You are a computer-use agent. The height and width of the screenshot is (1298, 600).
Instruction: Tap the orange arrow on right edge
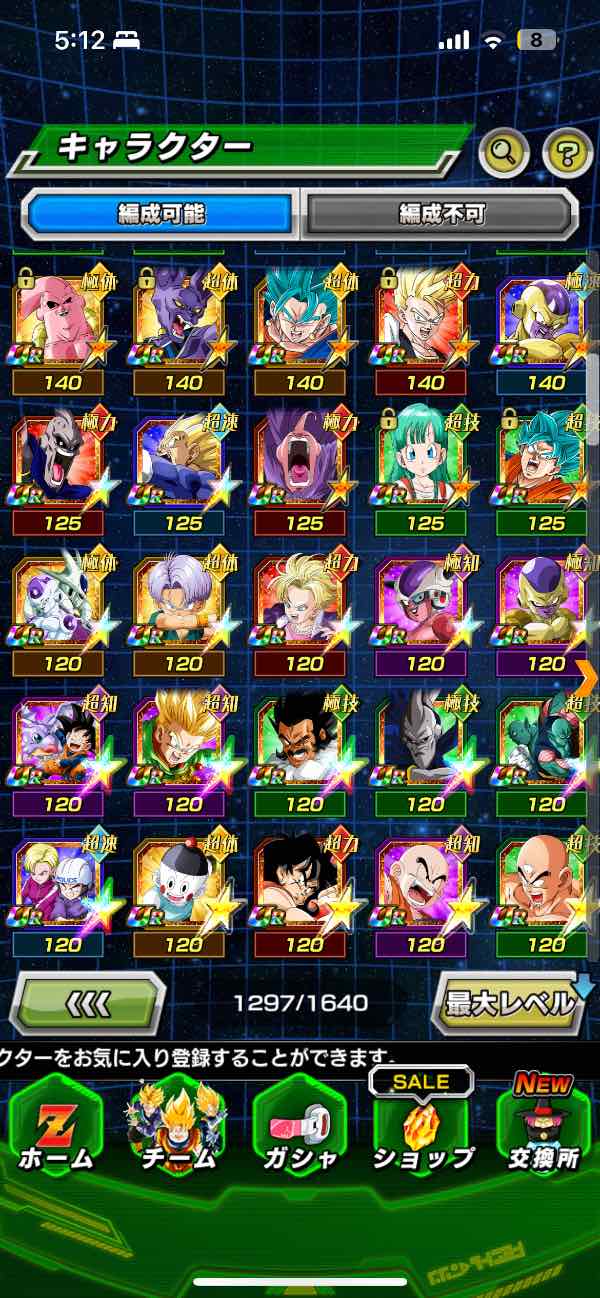[588, 677]
